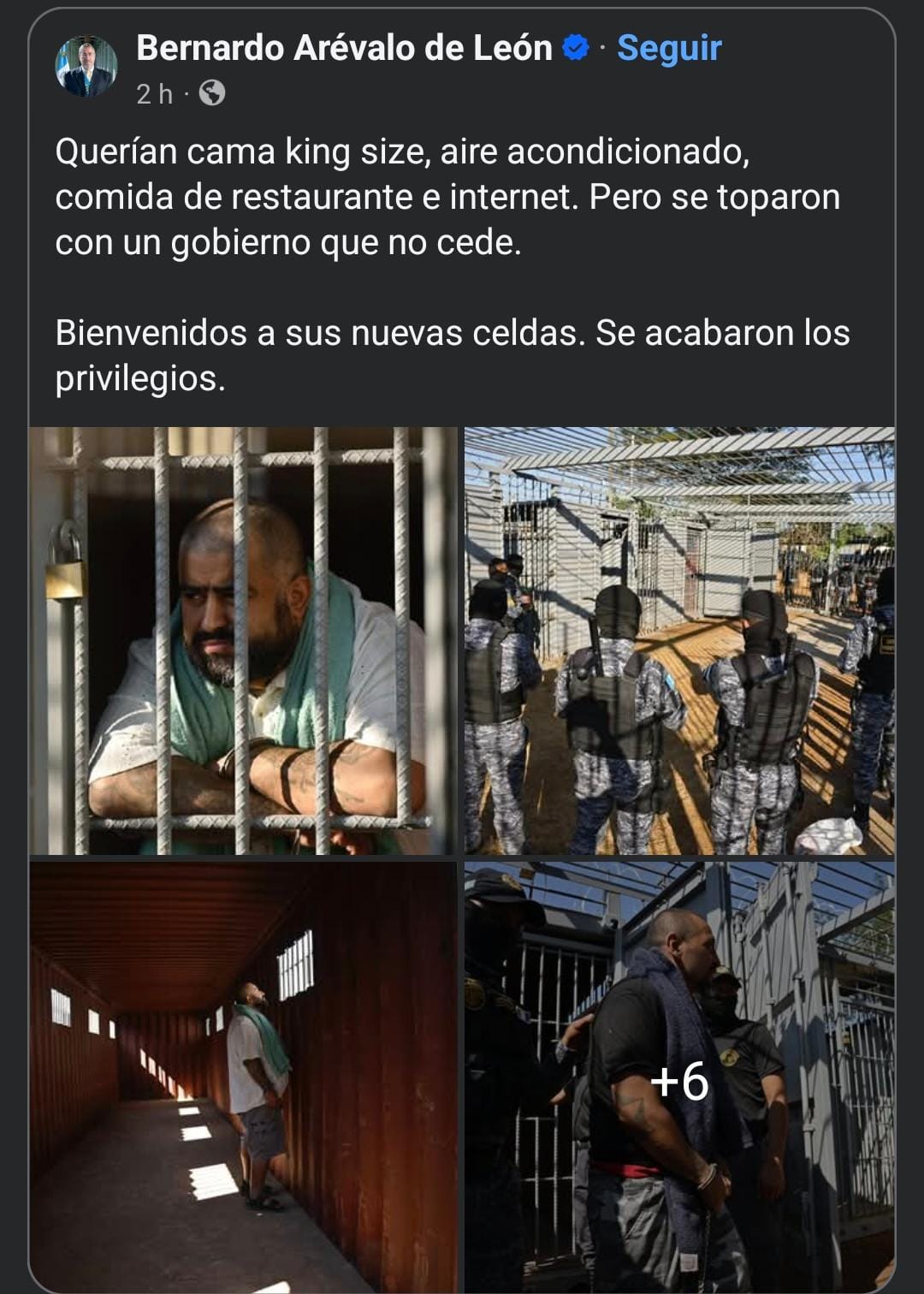
Task: Open Bernardo Arévalo de León's profile name
Action: (344, 48)
